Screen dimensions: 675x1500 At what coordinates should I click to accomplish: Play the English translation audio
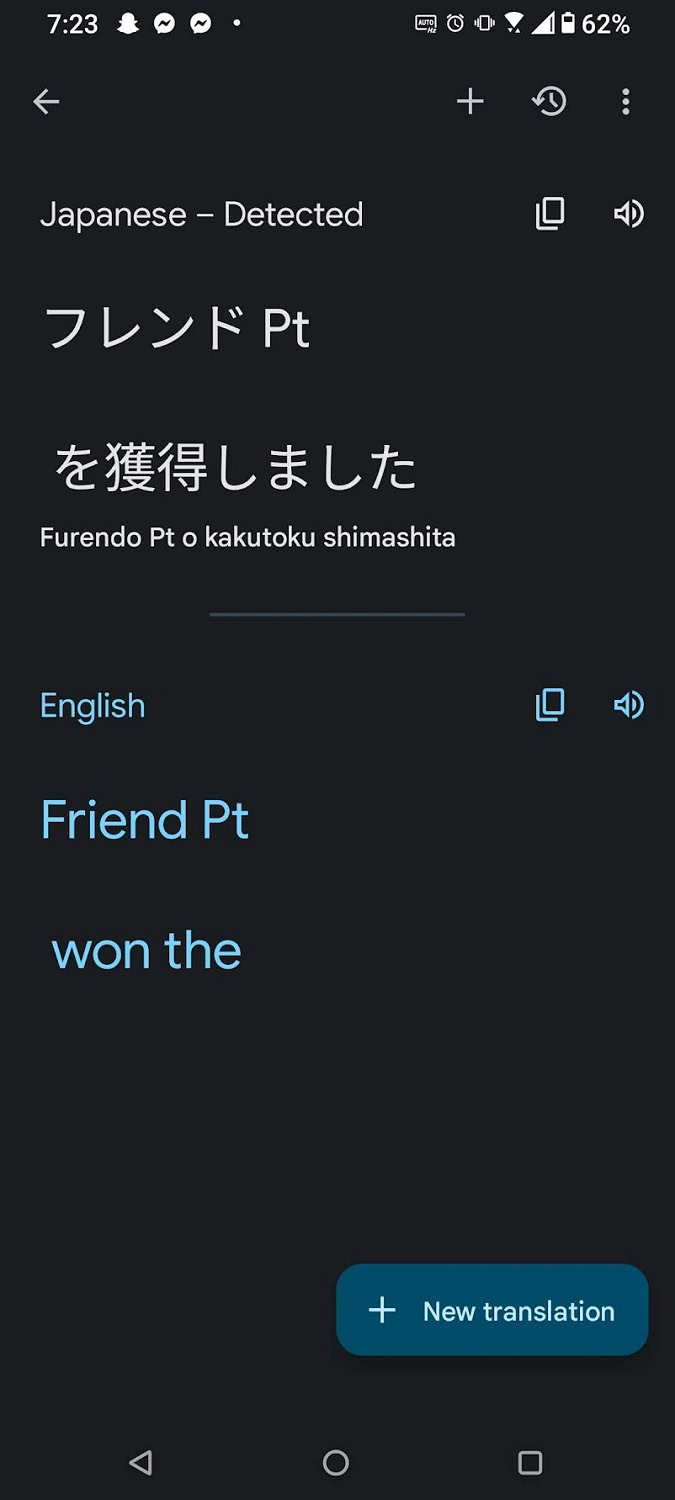[629, 705]
